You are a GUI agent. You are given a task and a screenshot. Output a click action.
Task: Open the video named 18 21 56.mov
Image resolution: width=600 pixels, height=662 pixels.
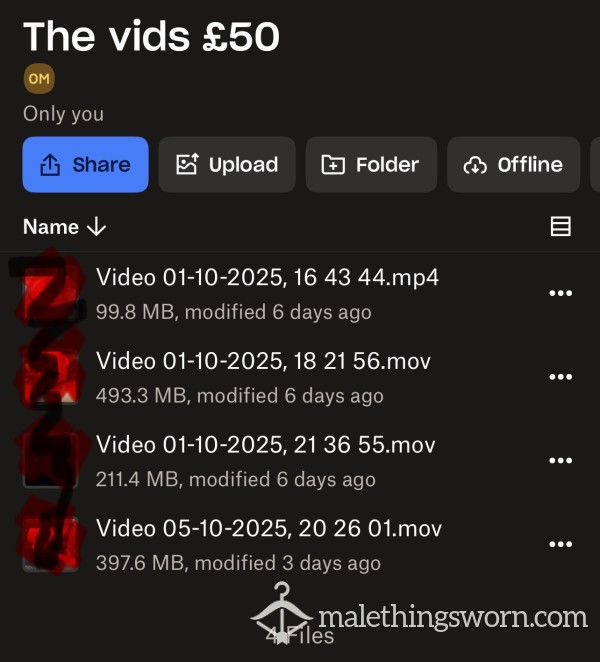[x=264, y=361]
